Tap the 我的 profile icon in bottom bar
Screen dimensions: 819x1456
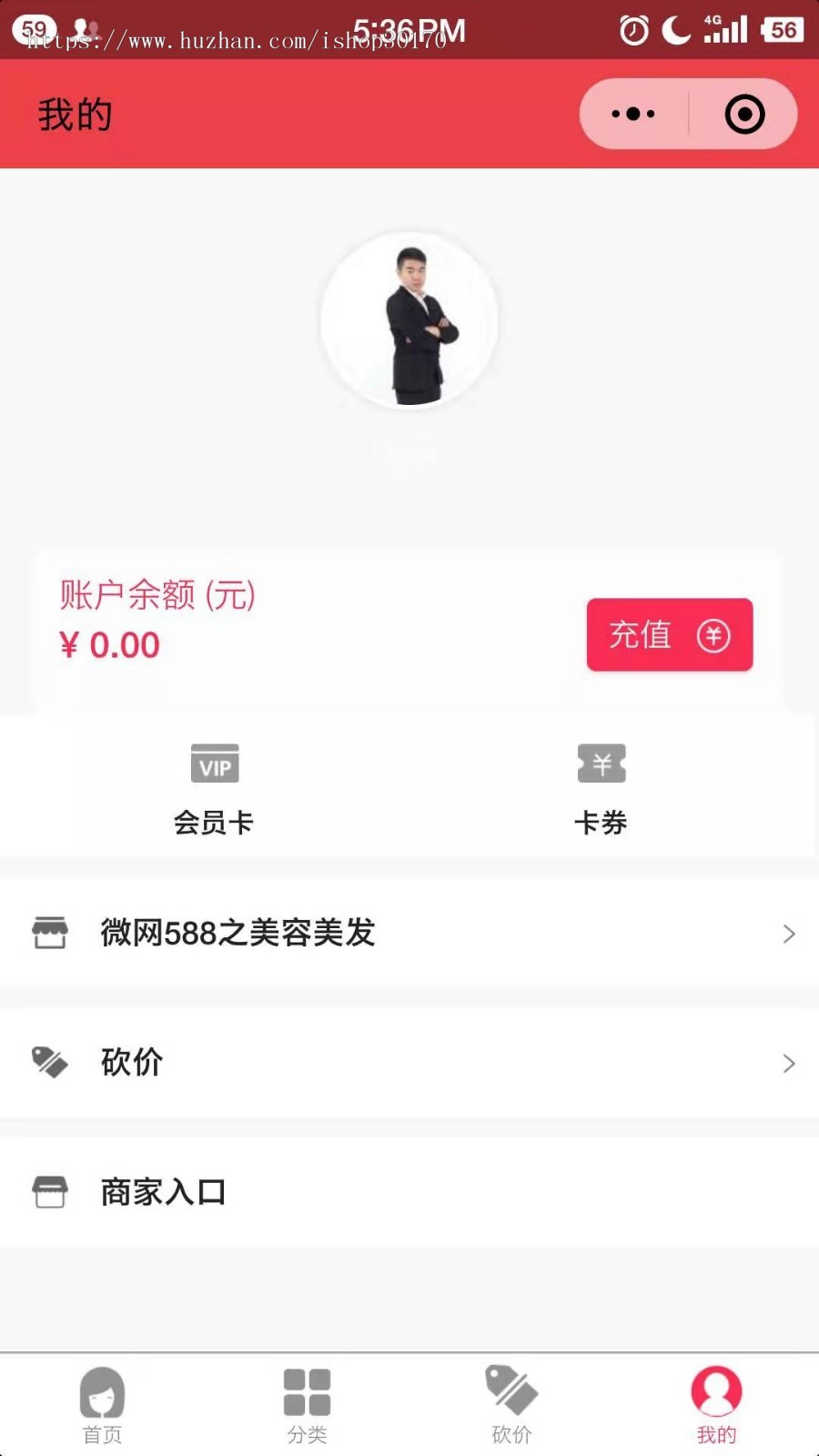716,1390
